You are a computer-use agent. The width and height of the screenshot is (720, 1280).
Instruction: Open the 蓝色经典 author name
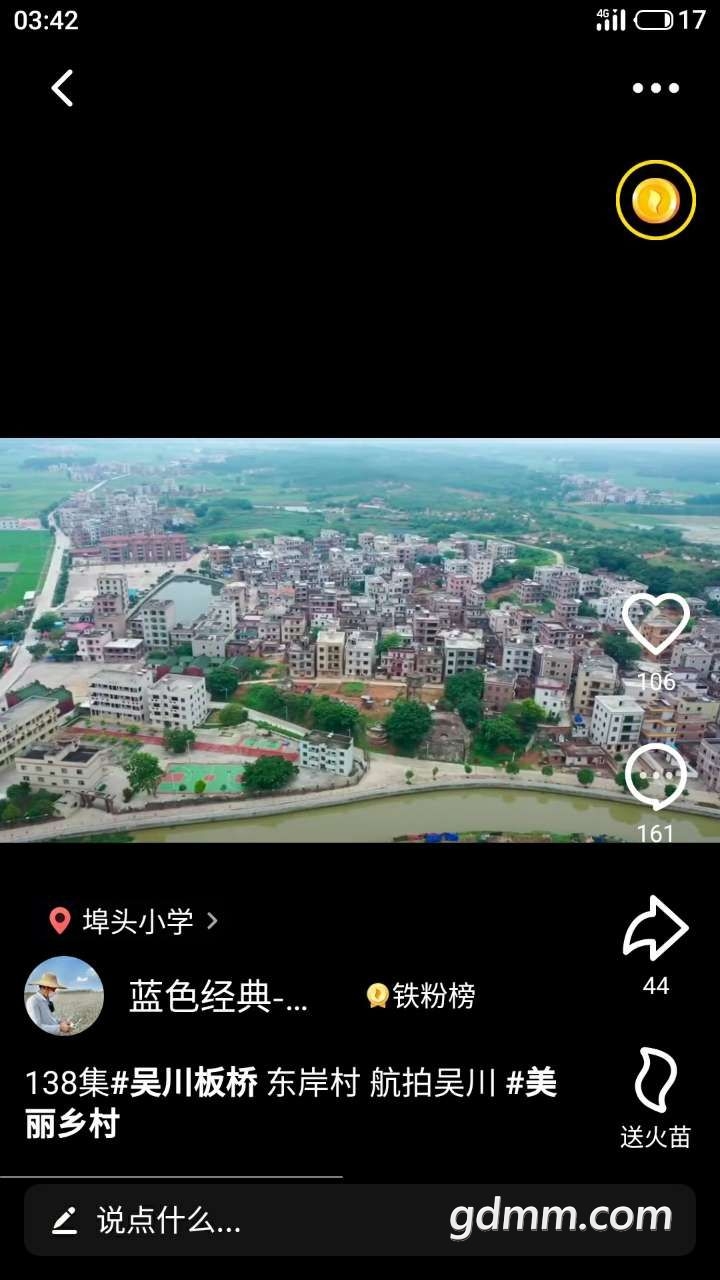tap(218, 996)
